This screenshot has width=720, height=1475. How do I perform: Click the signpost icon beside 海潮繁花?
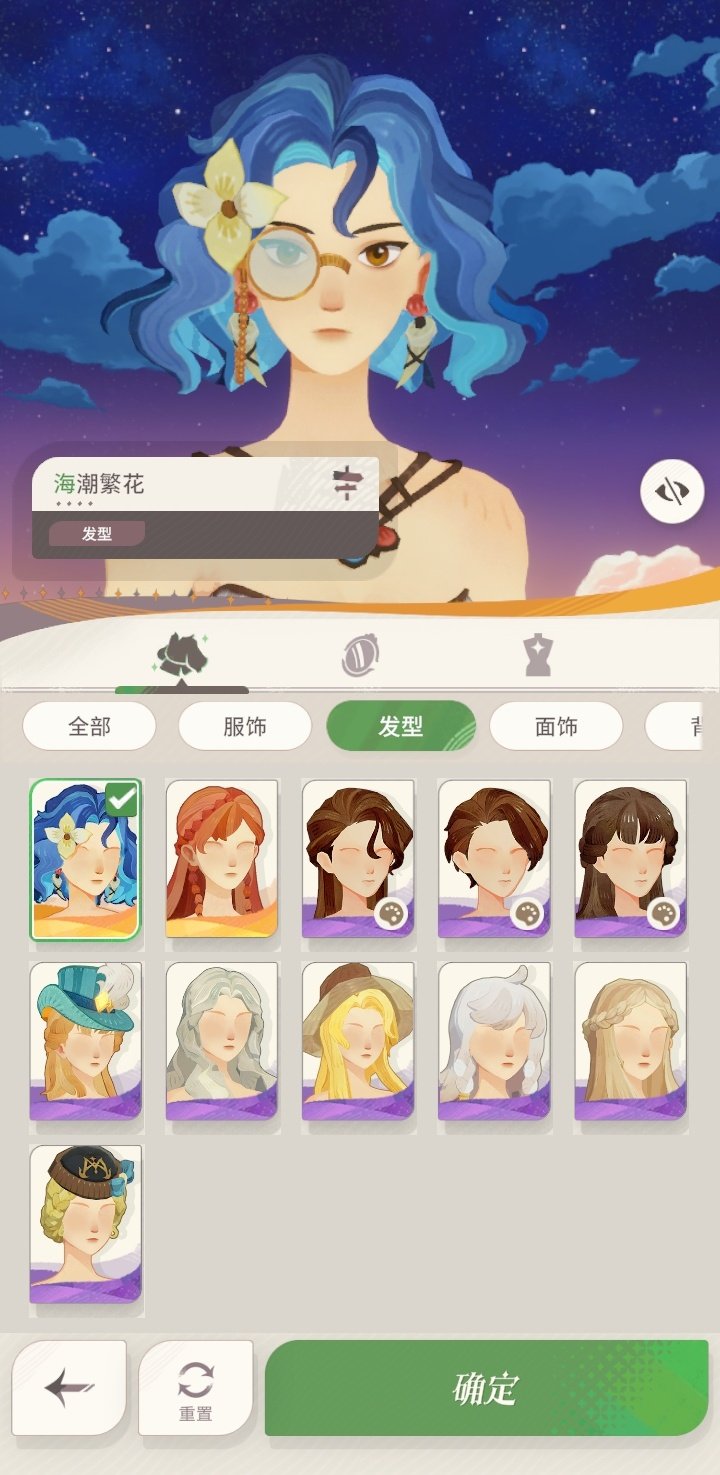tap(346, 482)
